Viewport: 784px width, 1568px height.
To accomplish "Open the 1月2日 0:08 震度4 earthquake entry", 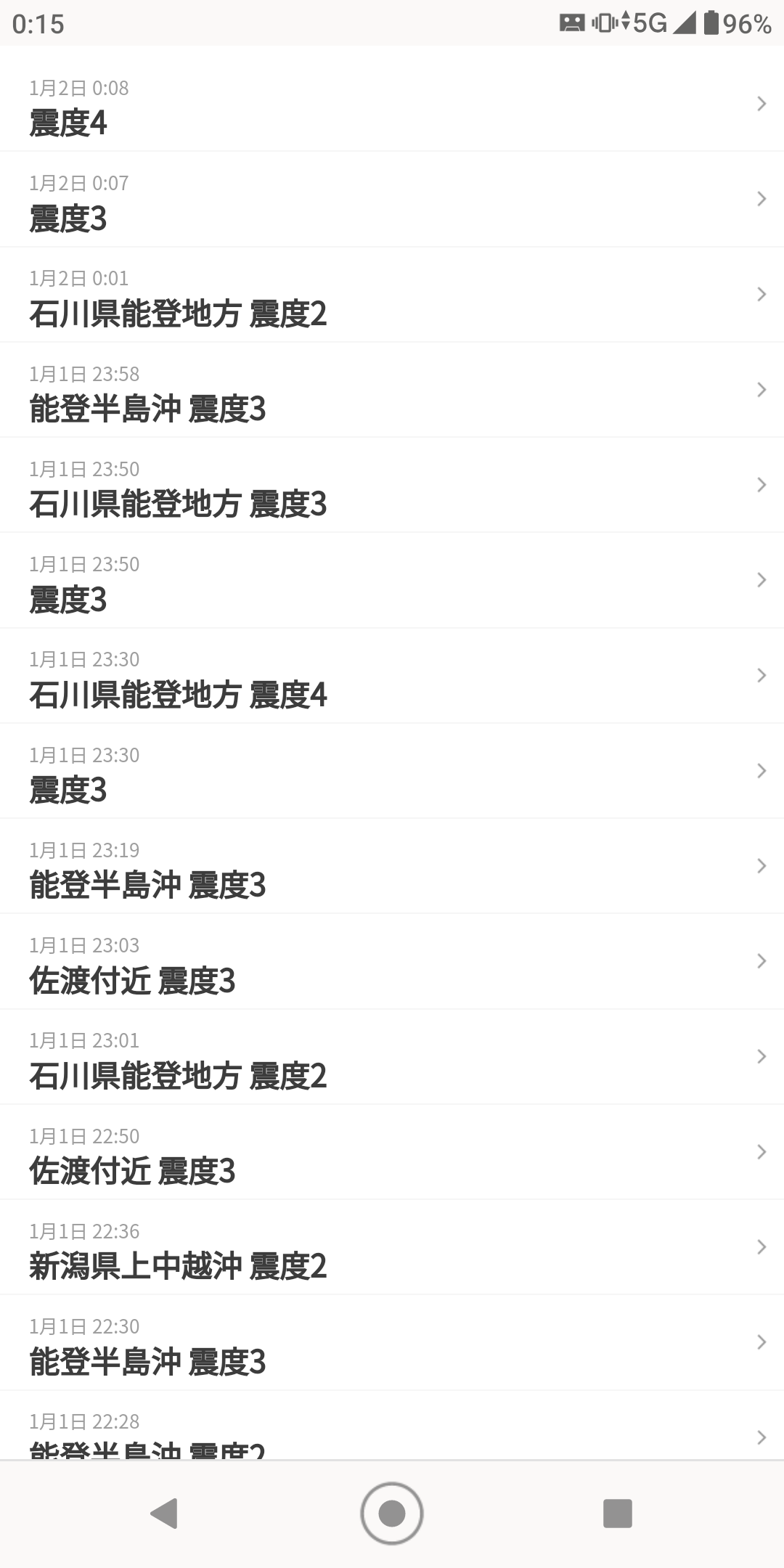I will [392, 105].
